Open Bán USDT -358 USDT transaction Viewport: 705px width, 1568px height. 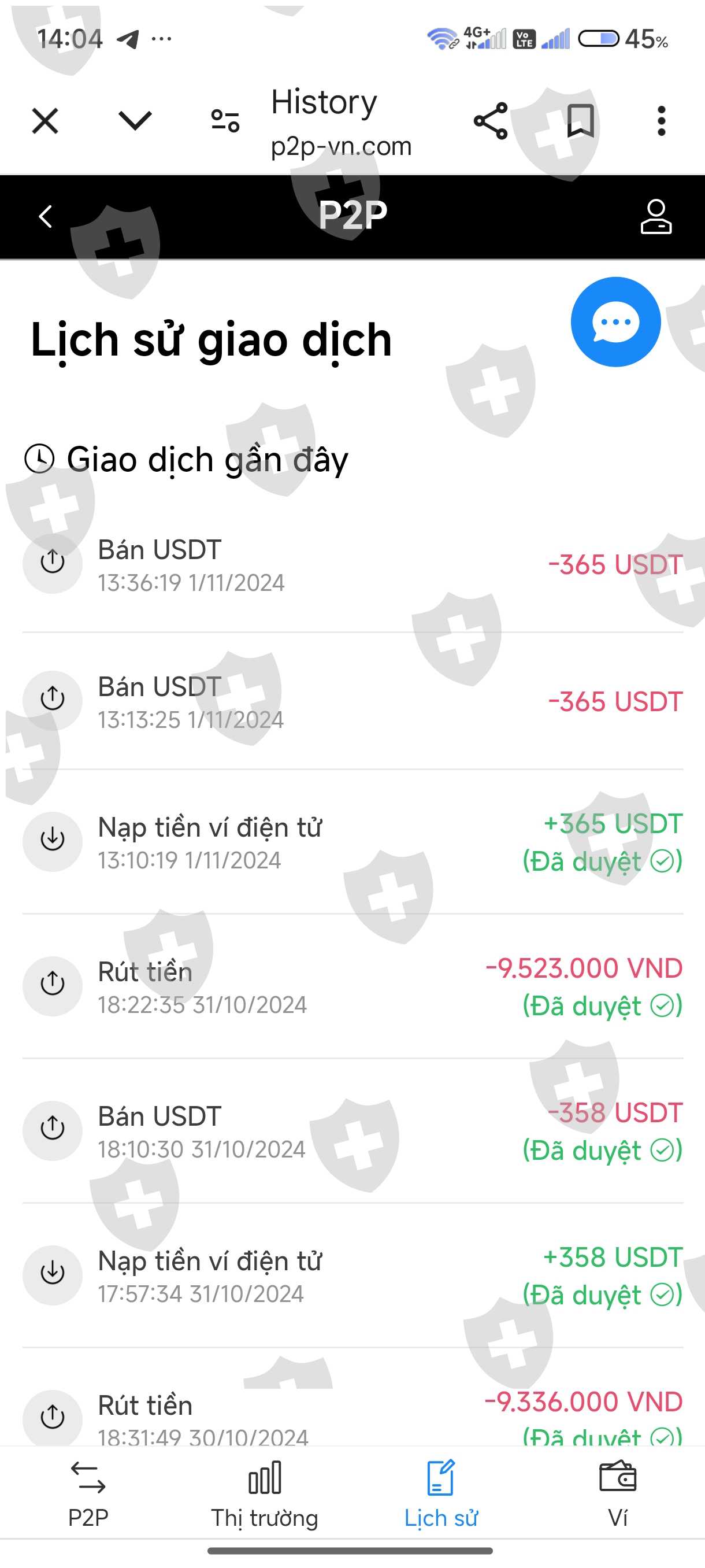(x=353, y=1131)
